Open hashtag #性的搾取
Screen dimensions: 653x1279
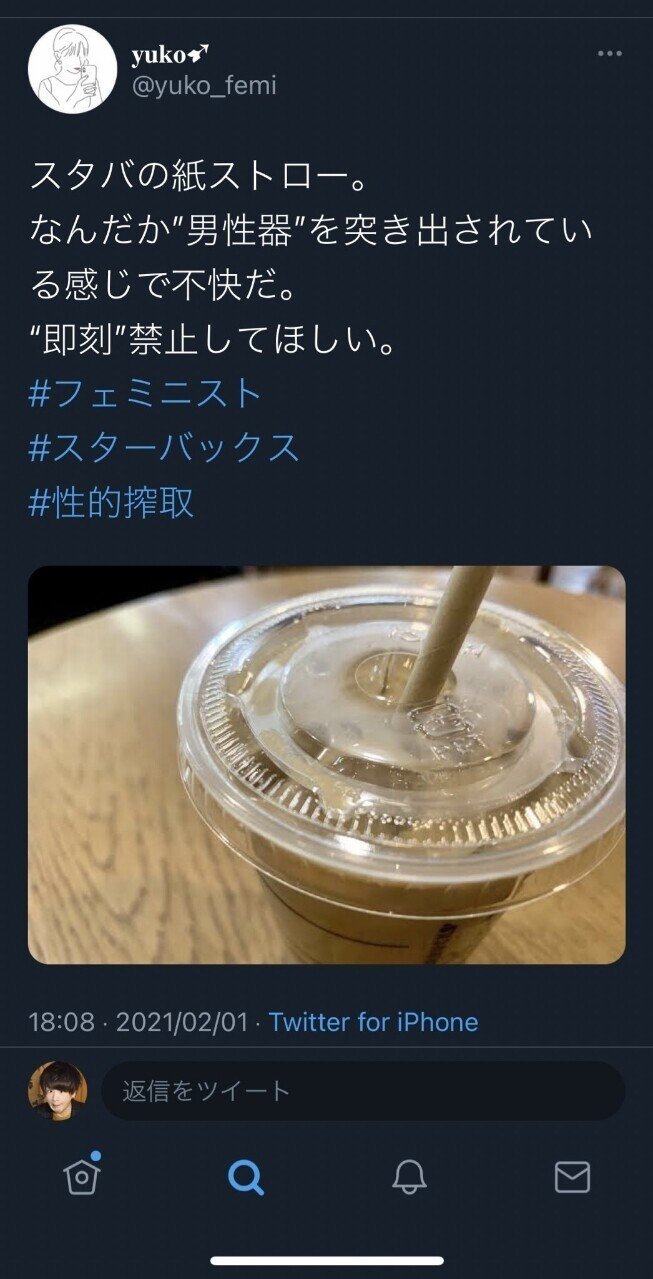111,502
